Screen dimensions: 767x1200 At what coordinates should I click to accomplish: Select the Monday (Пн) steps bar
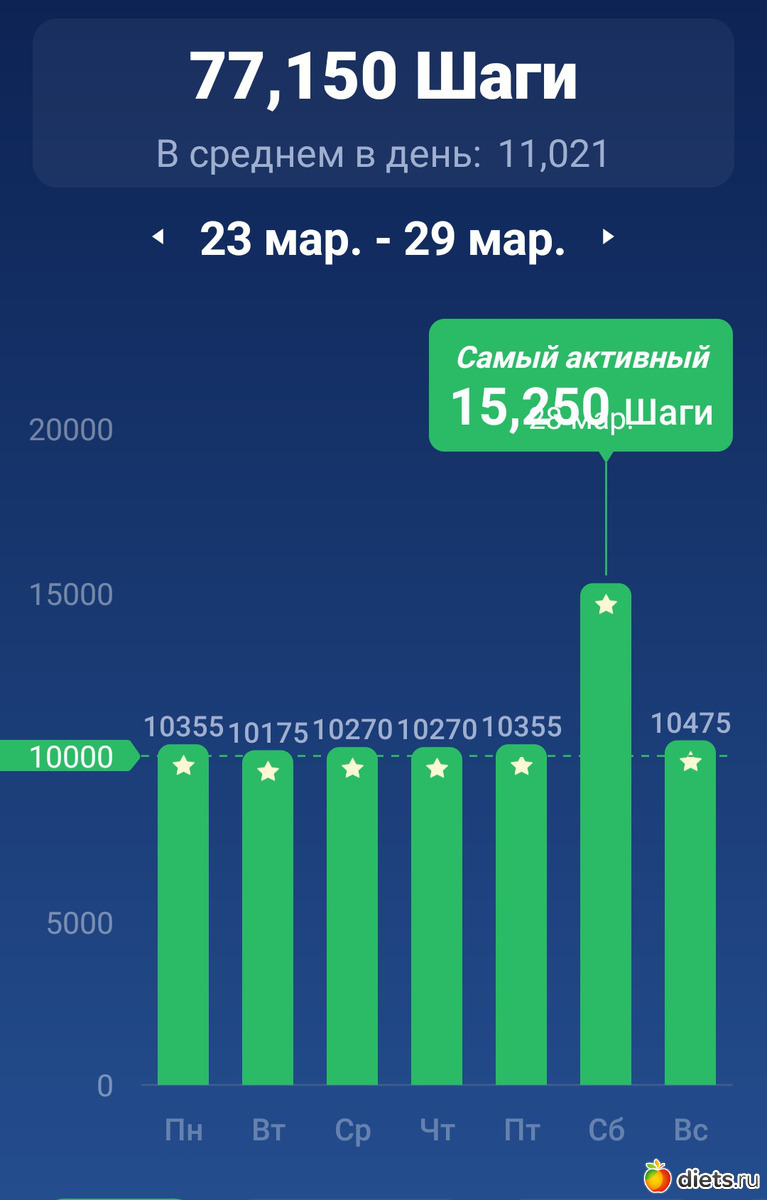pyautogui.click(x=183, y=915)
